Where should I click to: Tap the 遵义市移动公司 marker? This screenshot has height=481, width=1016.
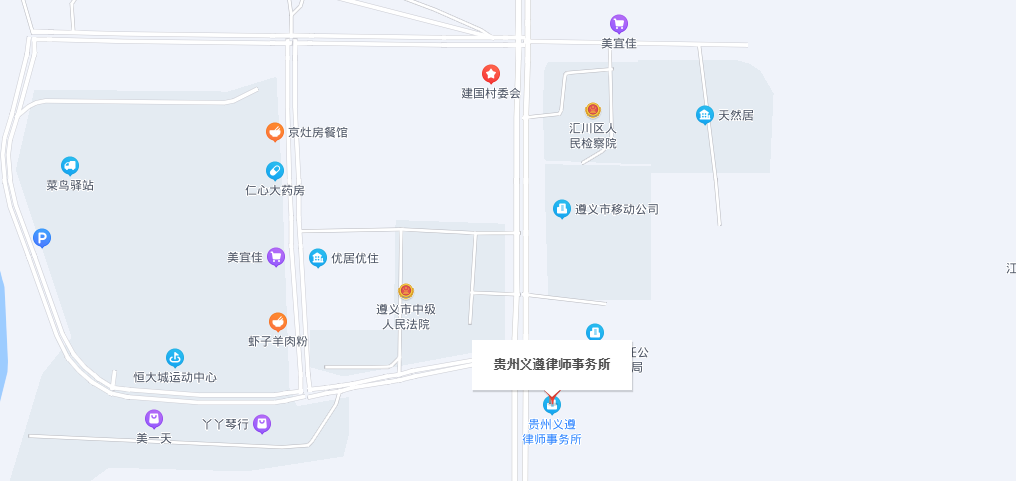click(562, 209)
